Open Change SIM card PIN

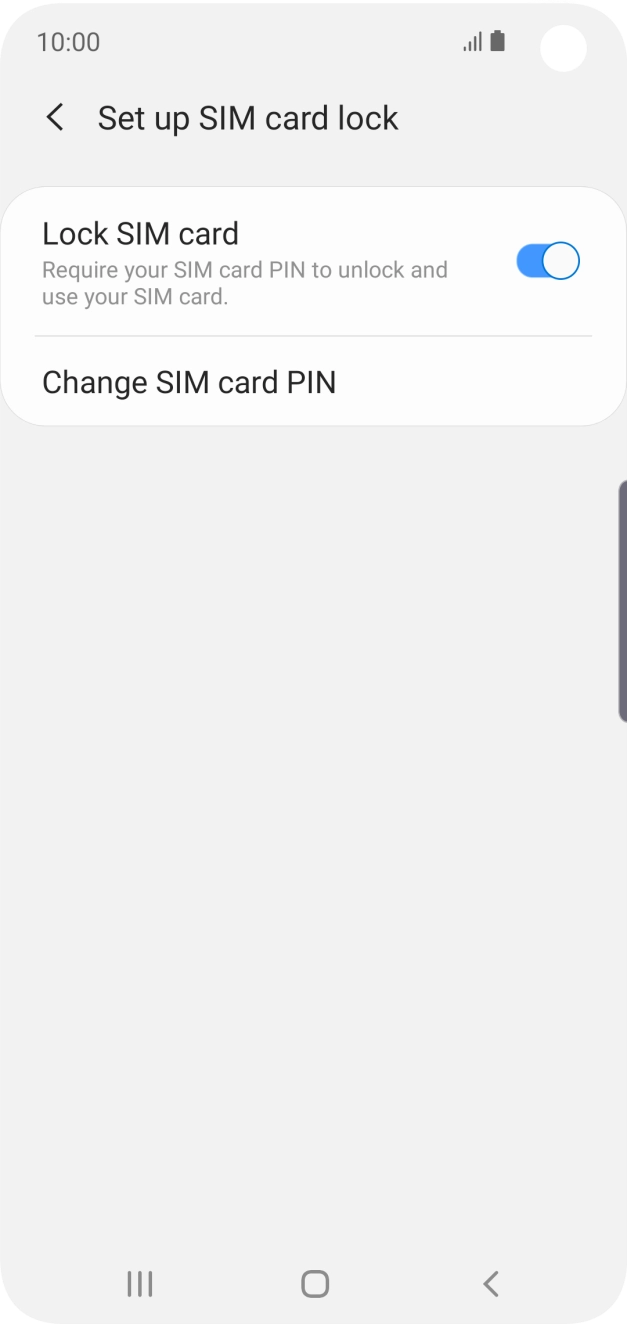[x=189, y=382]
